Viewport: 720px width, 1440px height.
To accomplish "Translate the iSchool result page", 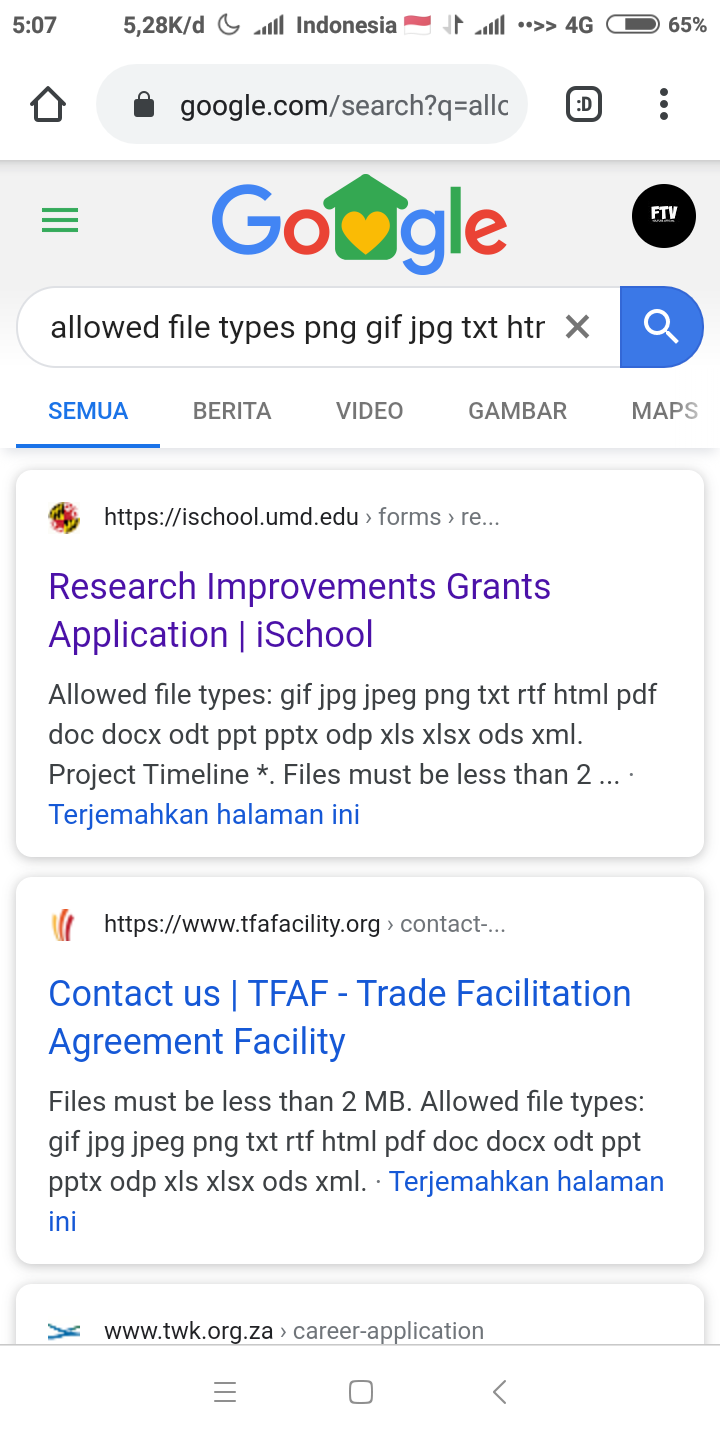I will 204,814.
